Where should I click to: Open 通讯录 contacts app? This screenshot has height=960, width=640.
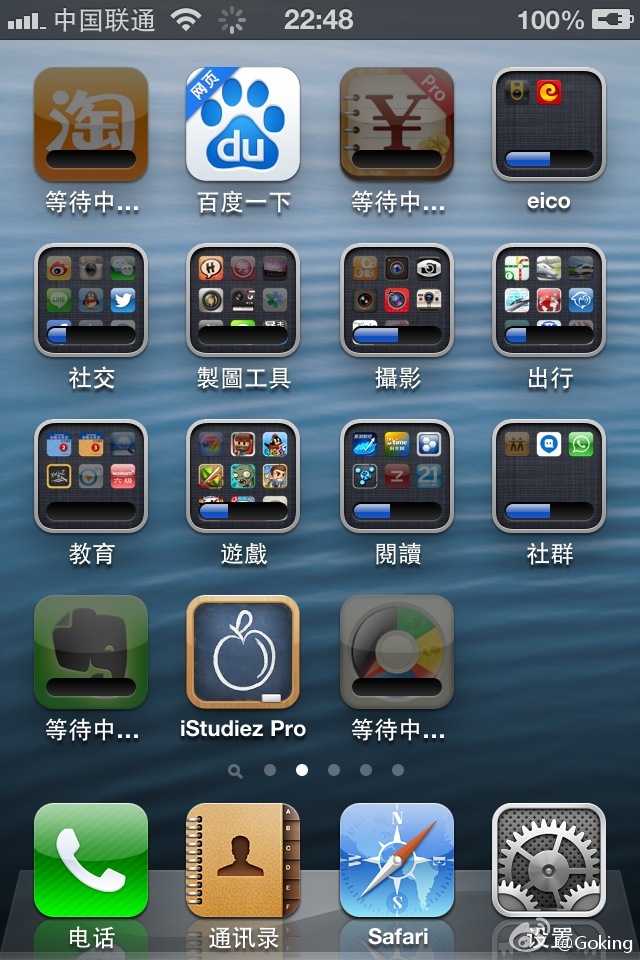click(243, 860)
